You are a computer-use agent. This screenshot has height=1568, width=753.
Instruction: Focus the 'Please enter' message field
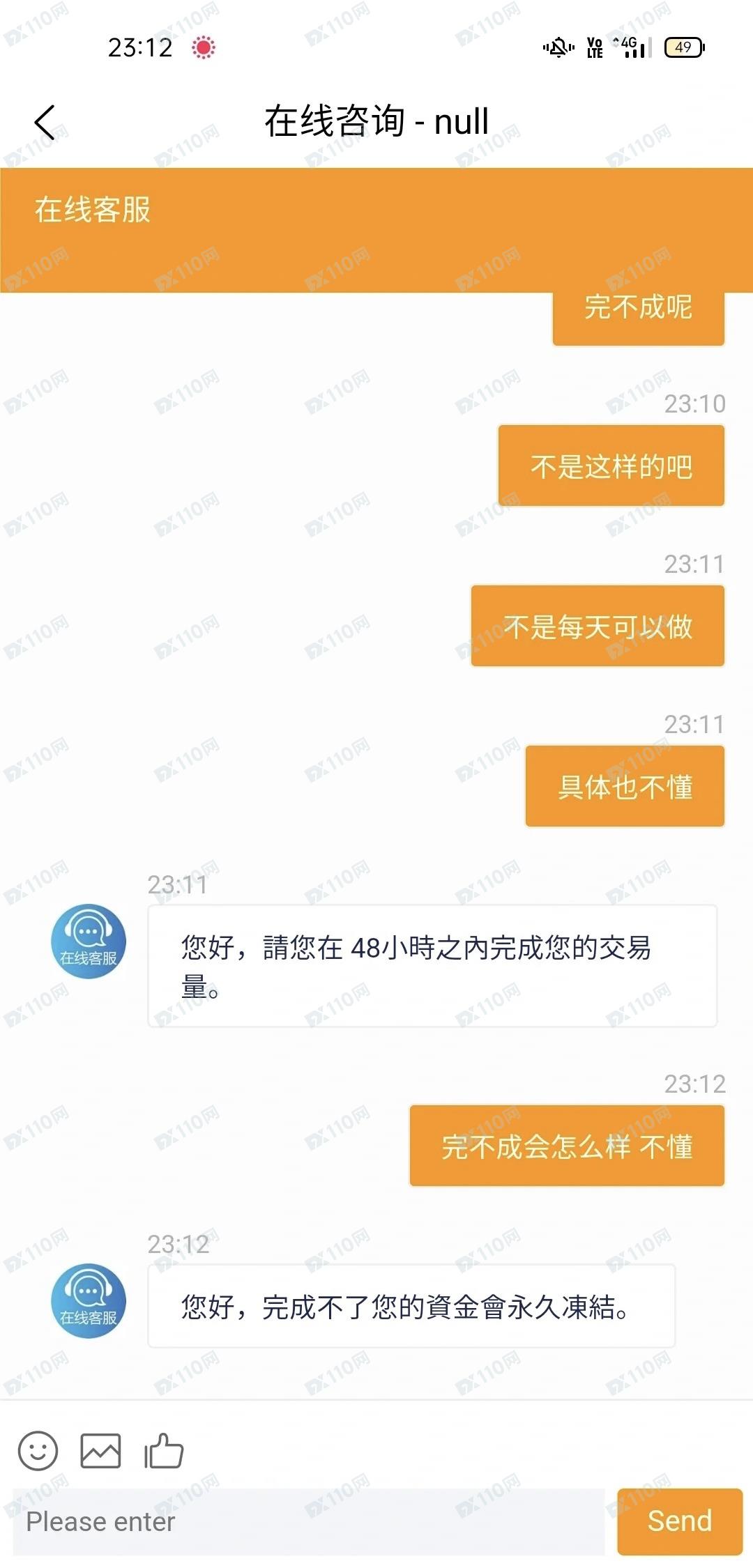click(307, 1522)
